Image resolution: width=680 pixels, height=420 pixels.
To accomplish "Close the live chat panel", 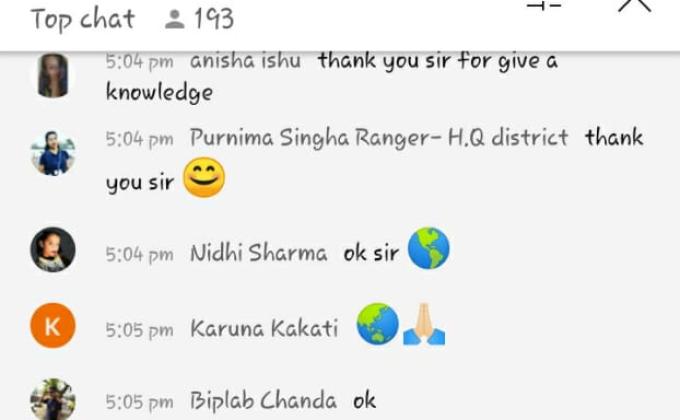I will point(634,6).
